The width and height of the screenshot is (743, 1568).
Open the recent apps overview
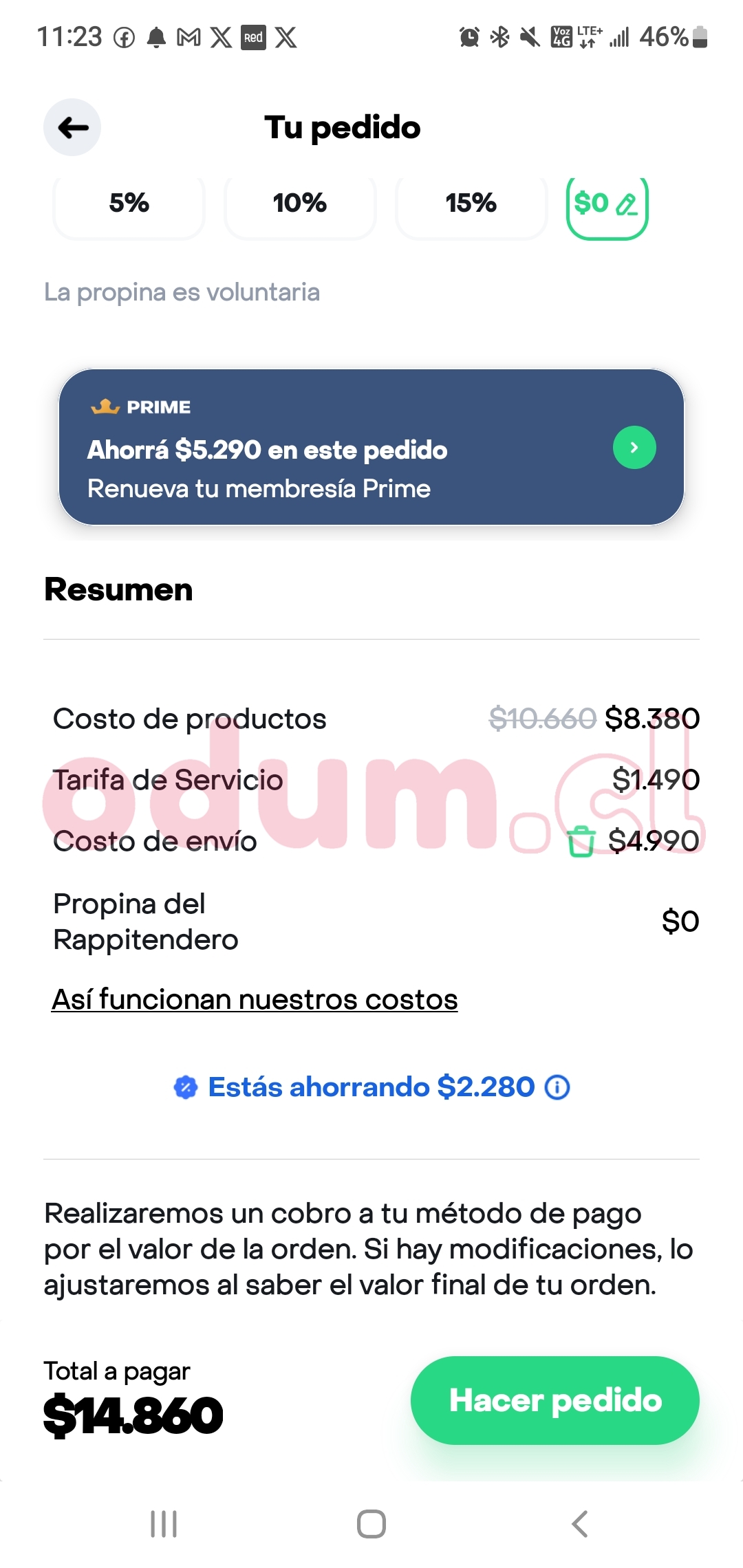(164, 1524)
